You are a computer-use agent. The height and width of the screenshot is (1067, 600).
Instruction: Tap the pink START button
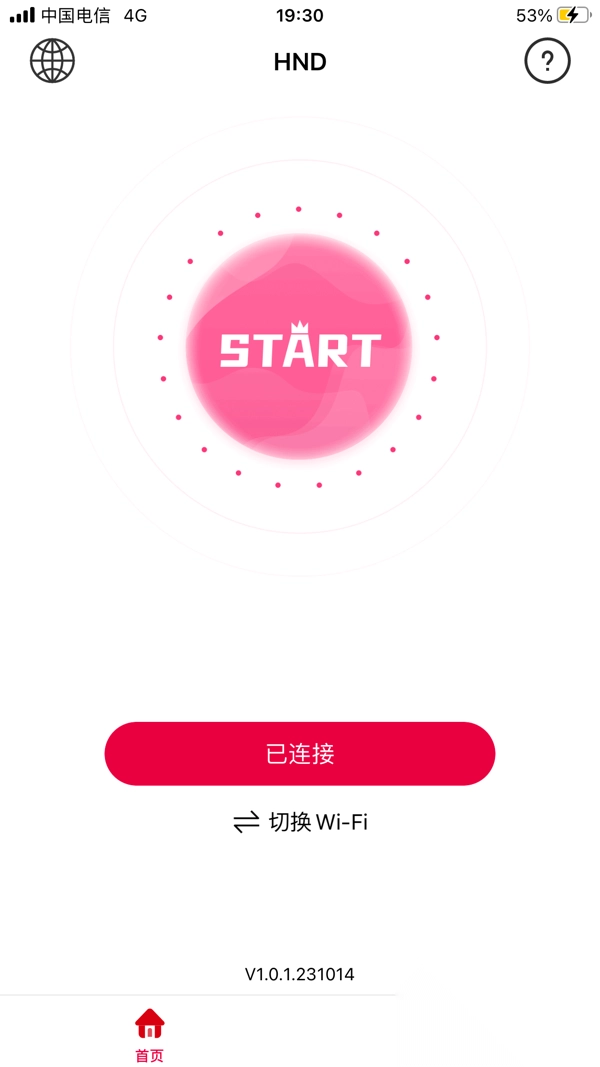point(299,347)
